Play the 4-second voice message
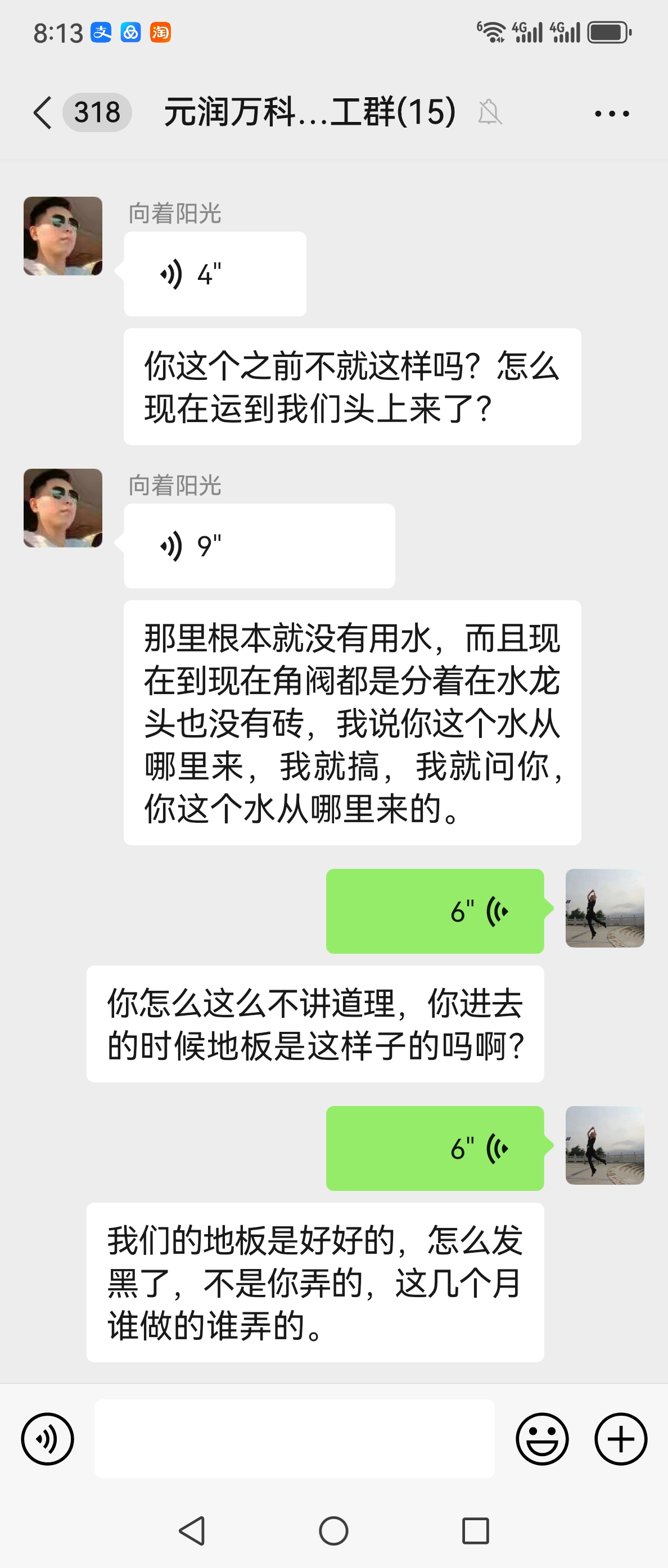The width and height of the screenshot is (668, 1568). point(214,274)
